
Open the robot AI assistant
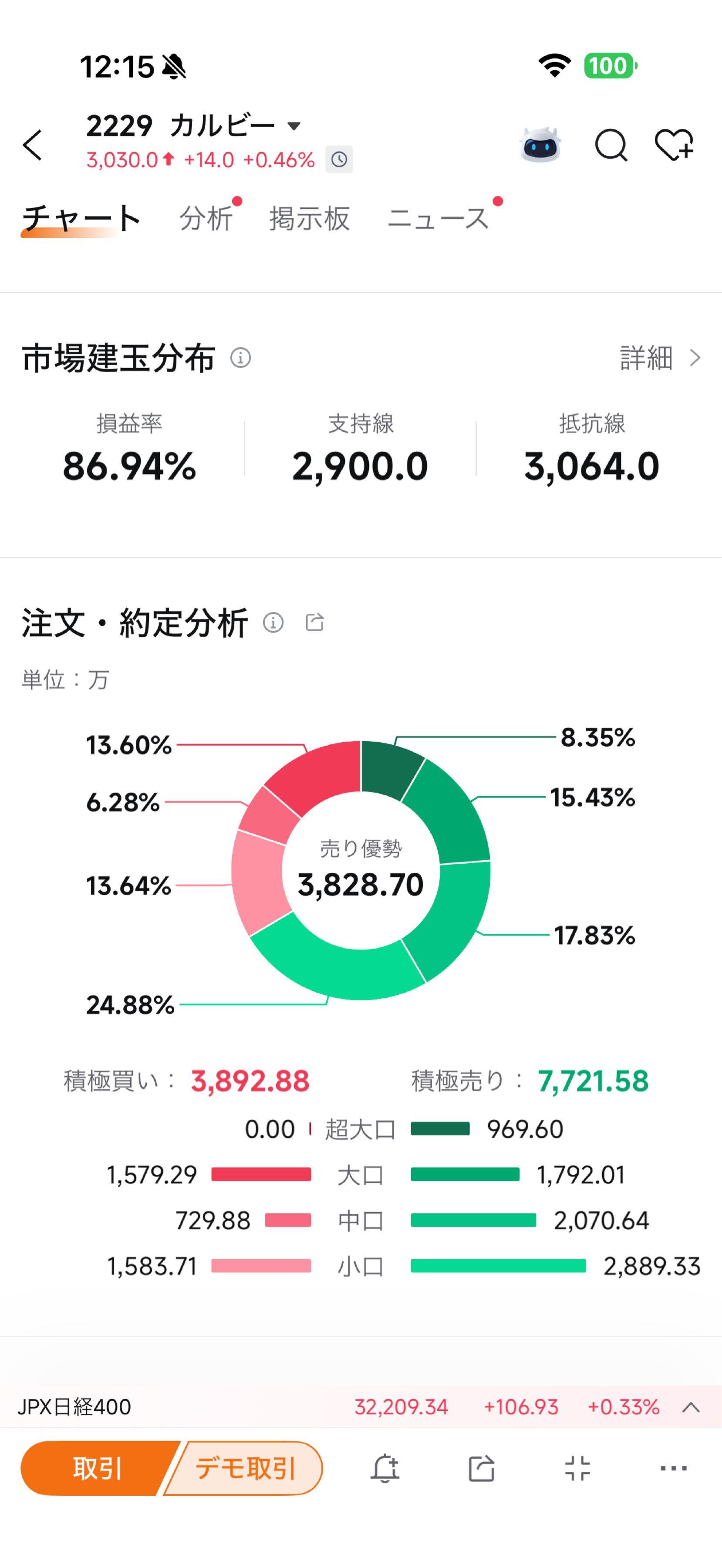click(540, 145)
